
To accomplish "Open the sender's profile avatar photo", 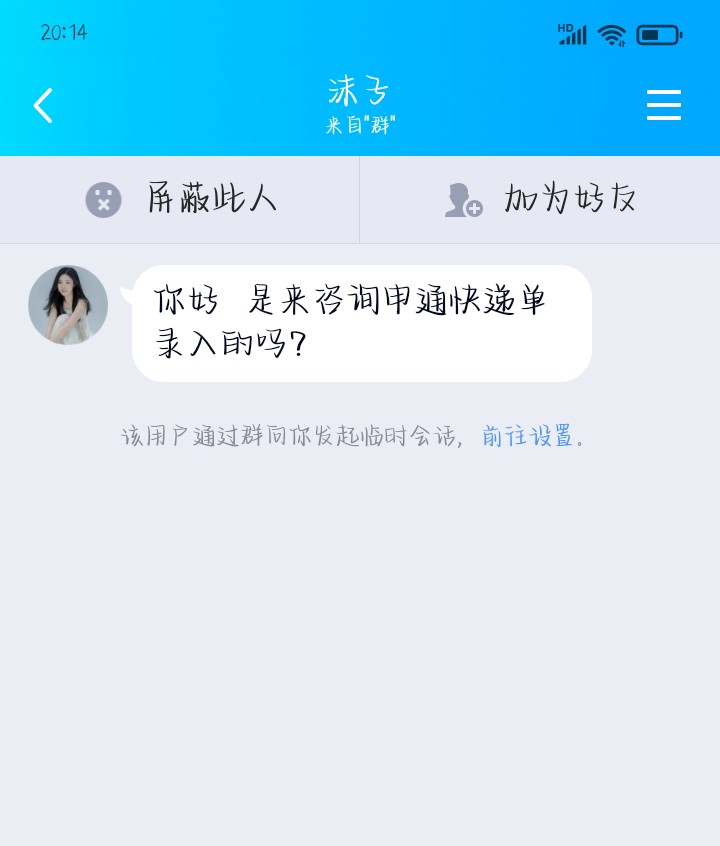I will pos(68,305).
